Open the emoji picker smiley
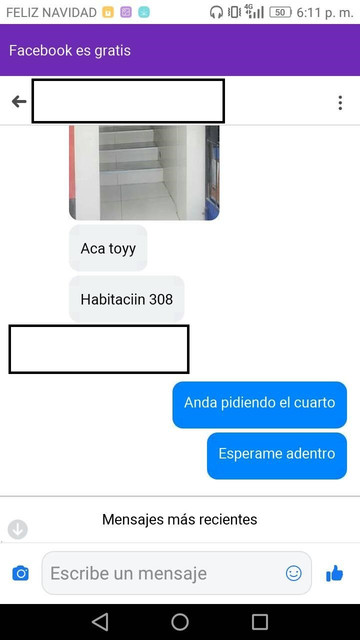Image resolution: width=360 pixels, height=640 pixels. coord(293,573)
